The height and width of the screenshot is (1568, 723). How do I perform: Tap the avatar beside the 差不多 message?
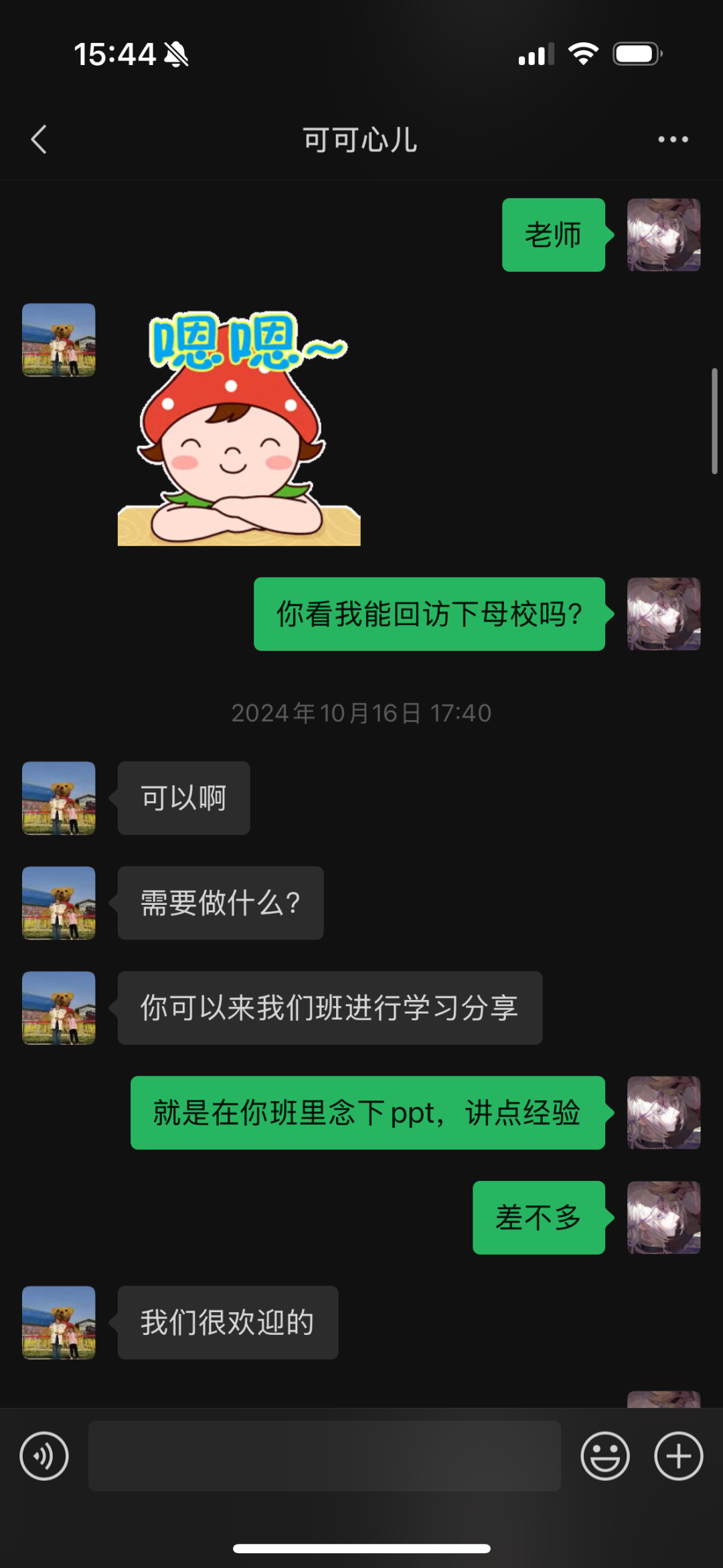(663, 1217)
